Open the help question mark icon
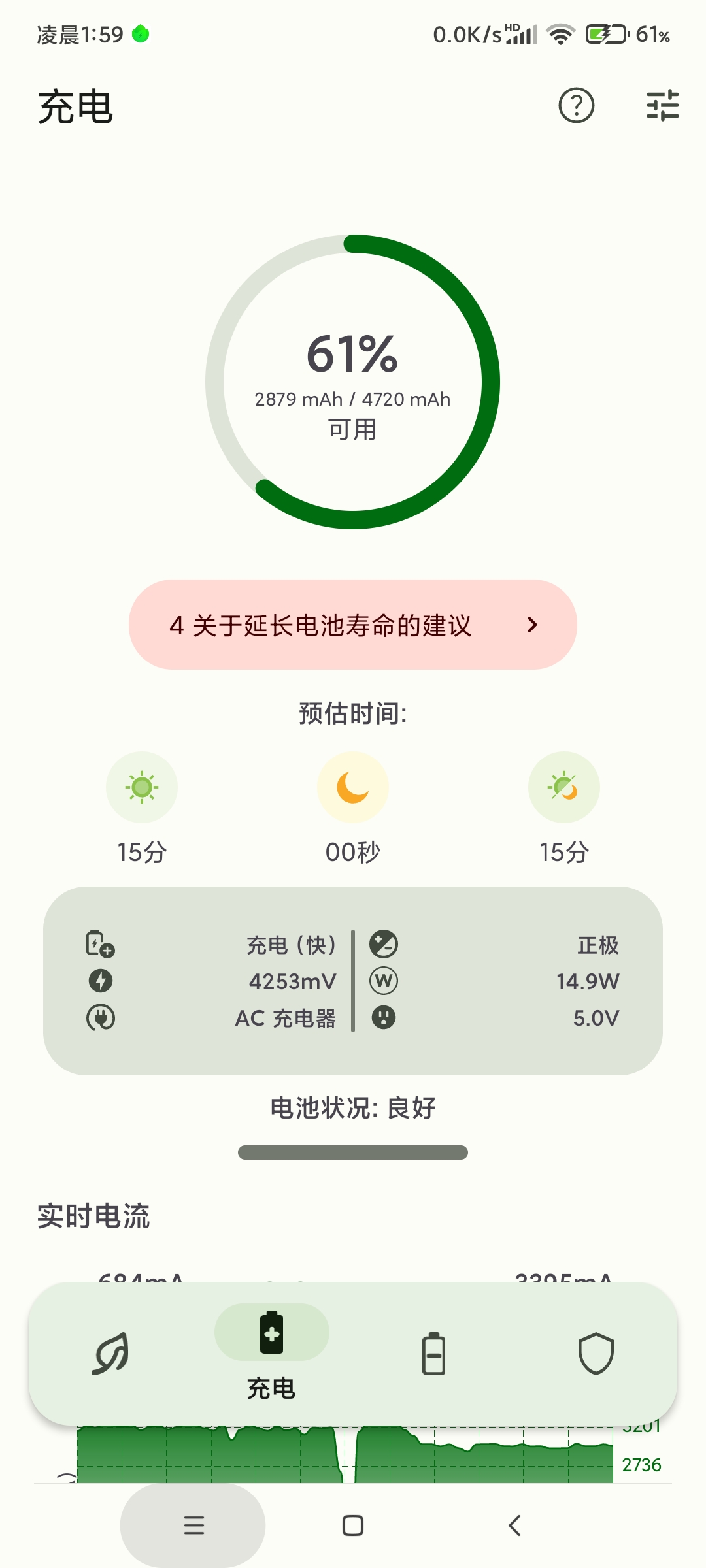The height and width of the screenshot is (1568, 706). (x=576, y=105)
